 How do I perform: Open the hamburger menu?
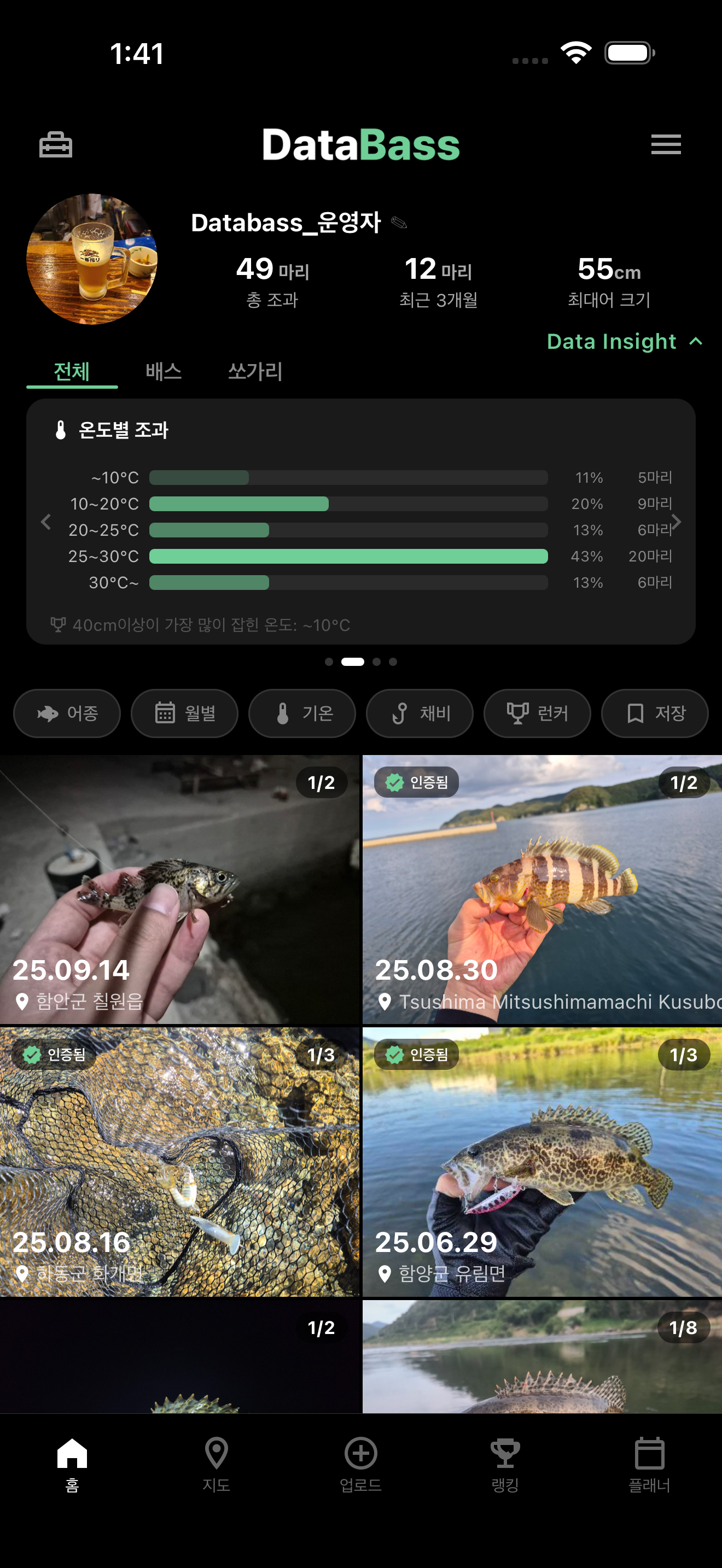coord(665,145)
